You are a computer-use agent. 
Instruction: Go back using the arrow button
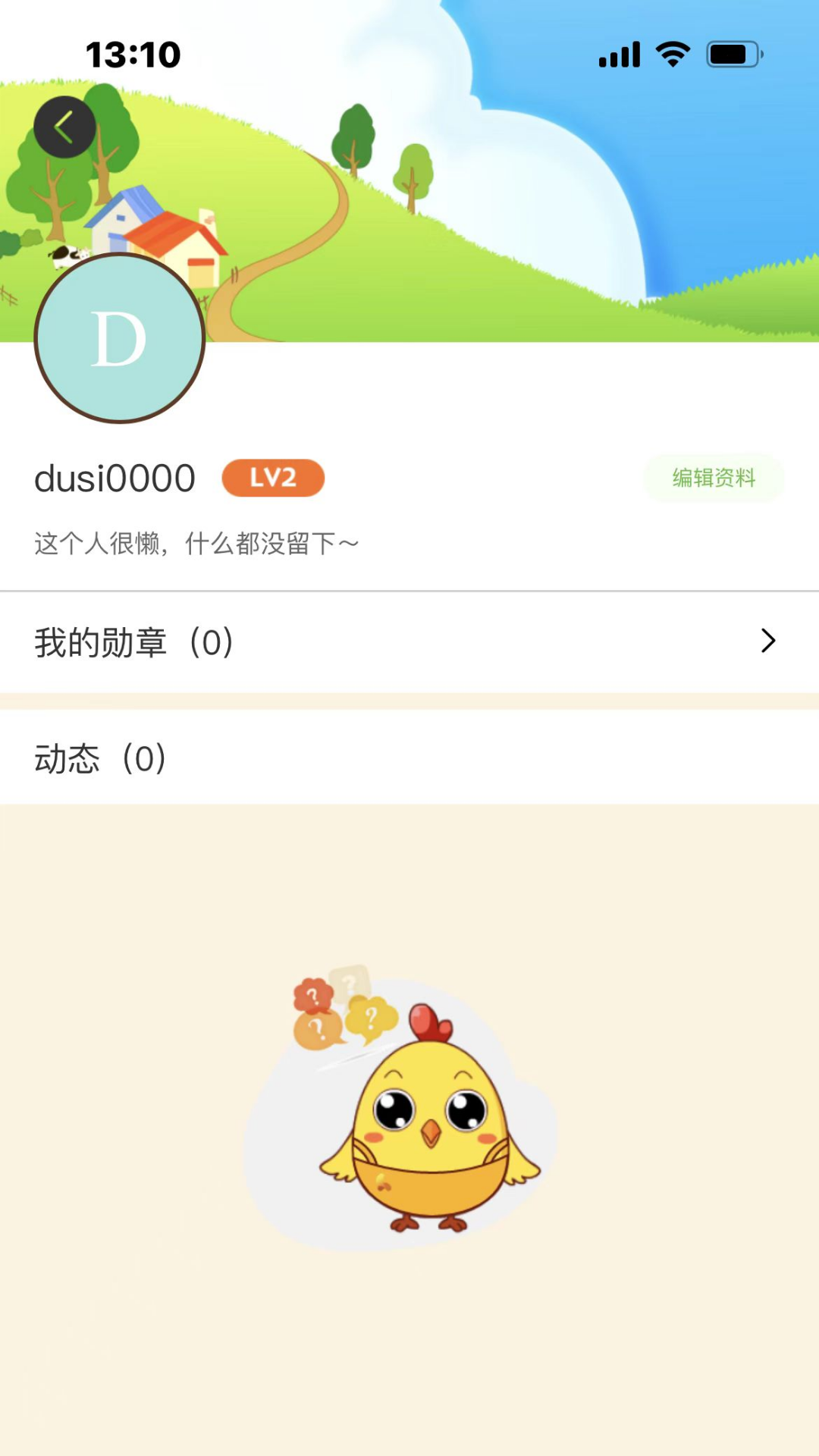coord(64,127)
